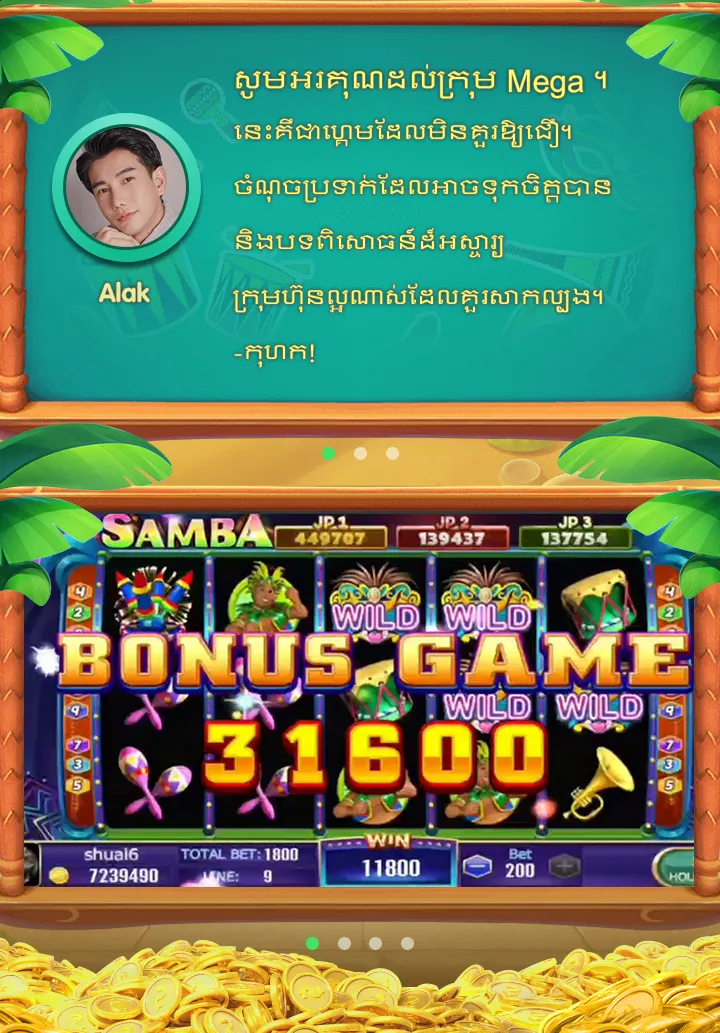Select the third dot under the Samba screenshot

(375, 943)
